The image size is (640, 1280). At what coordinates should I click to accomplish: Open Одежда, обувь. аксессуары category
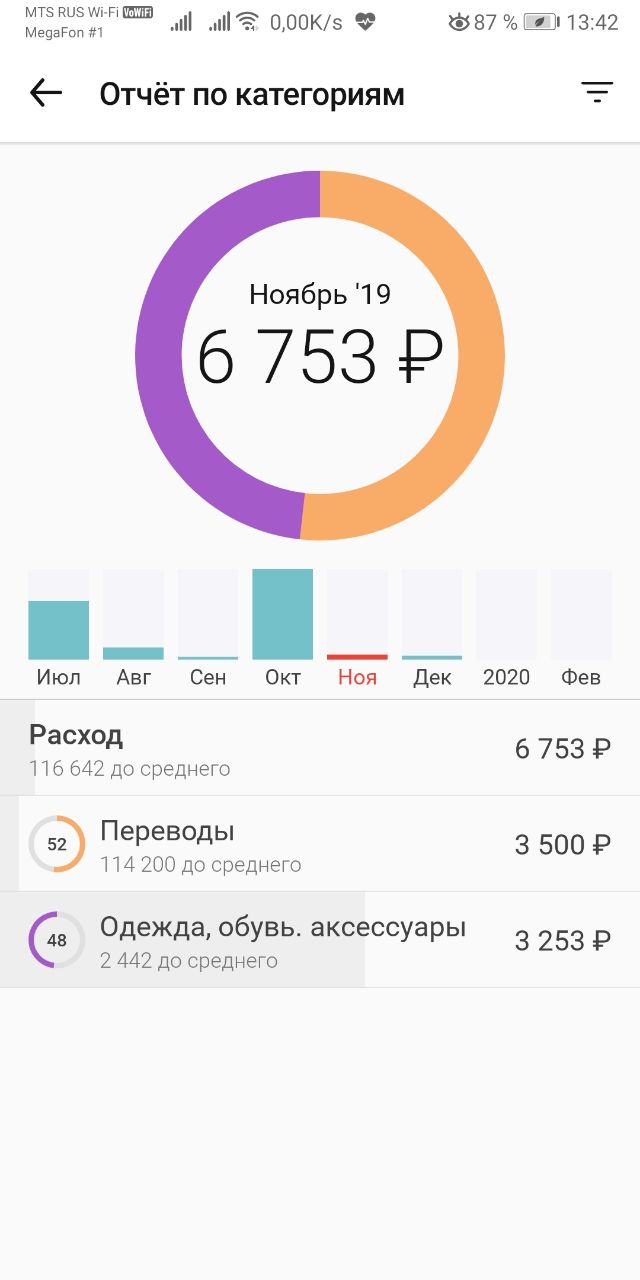[x=320, y=940]
